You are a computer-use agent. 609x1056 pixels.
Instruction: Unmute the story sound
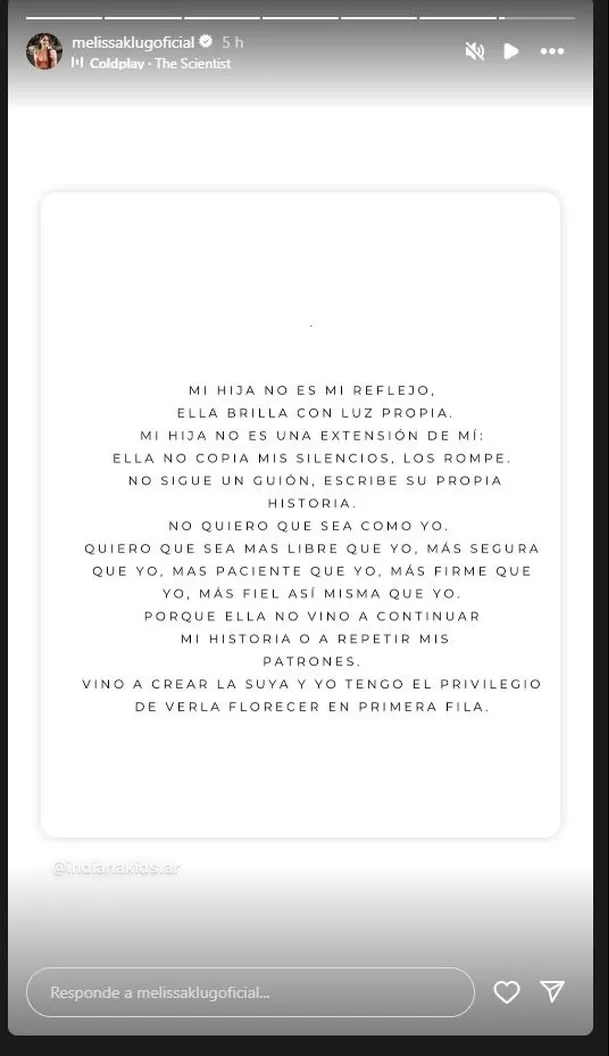(x=475, y=51)
